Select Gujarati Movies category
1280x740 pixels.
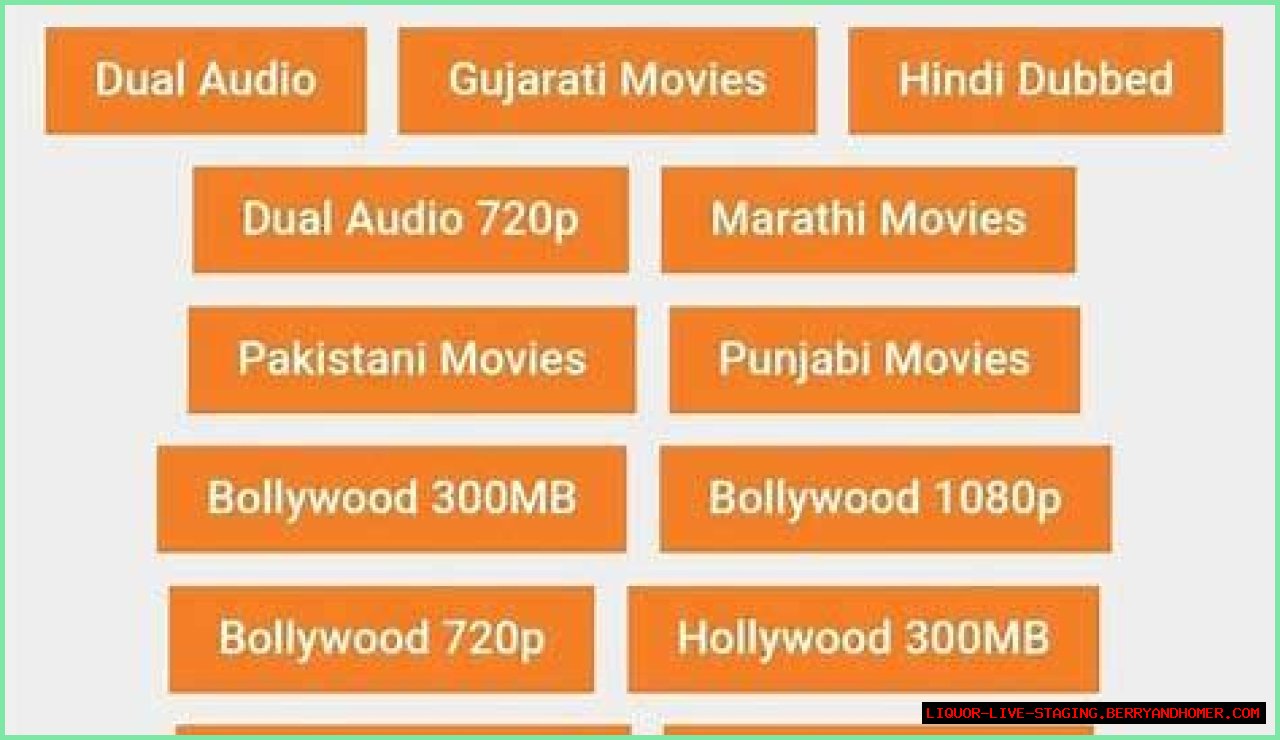click(x=607, y=80)
